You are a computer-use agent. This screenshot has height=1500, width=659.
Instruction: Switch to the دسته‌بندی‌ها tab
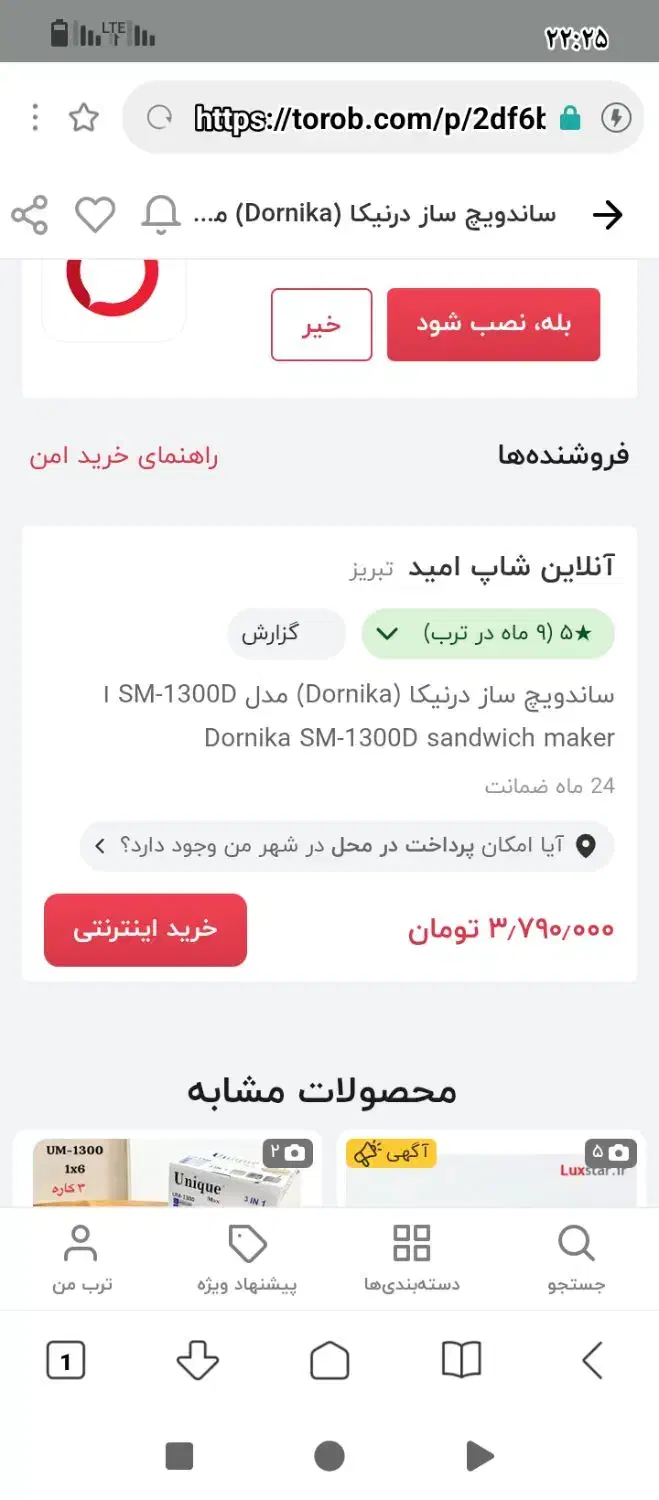(411, 1259)
